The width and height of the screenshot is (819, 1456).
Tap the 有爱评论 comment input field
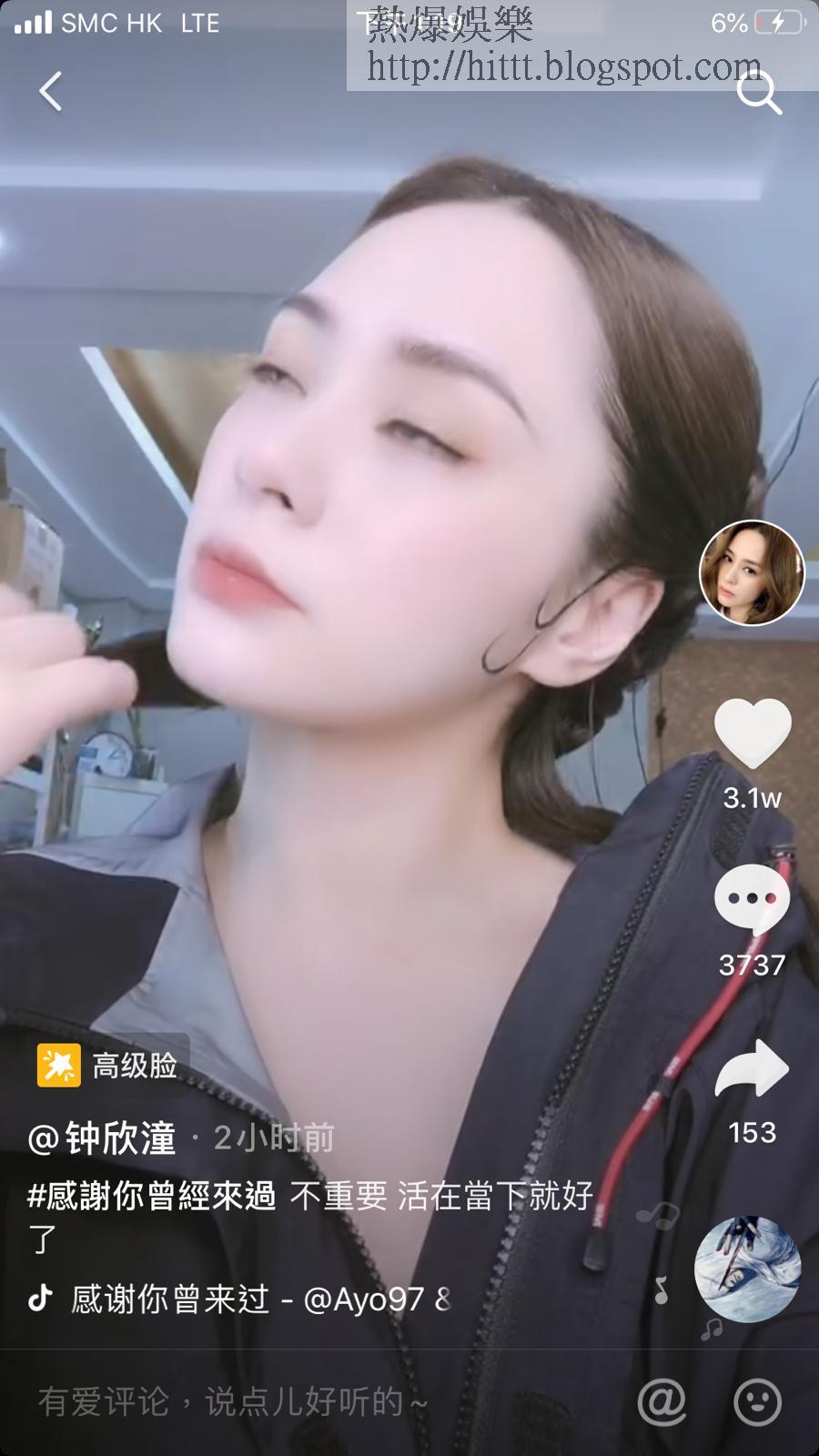click(x=233, y=1402)
